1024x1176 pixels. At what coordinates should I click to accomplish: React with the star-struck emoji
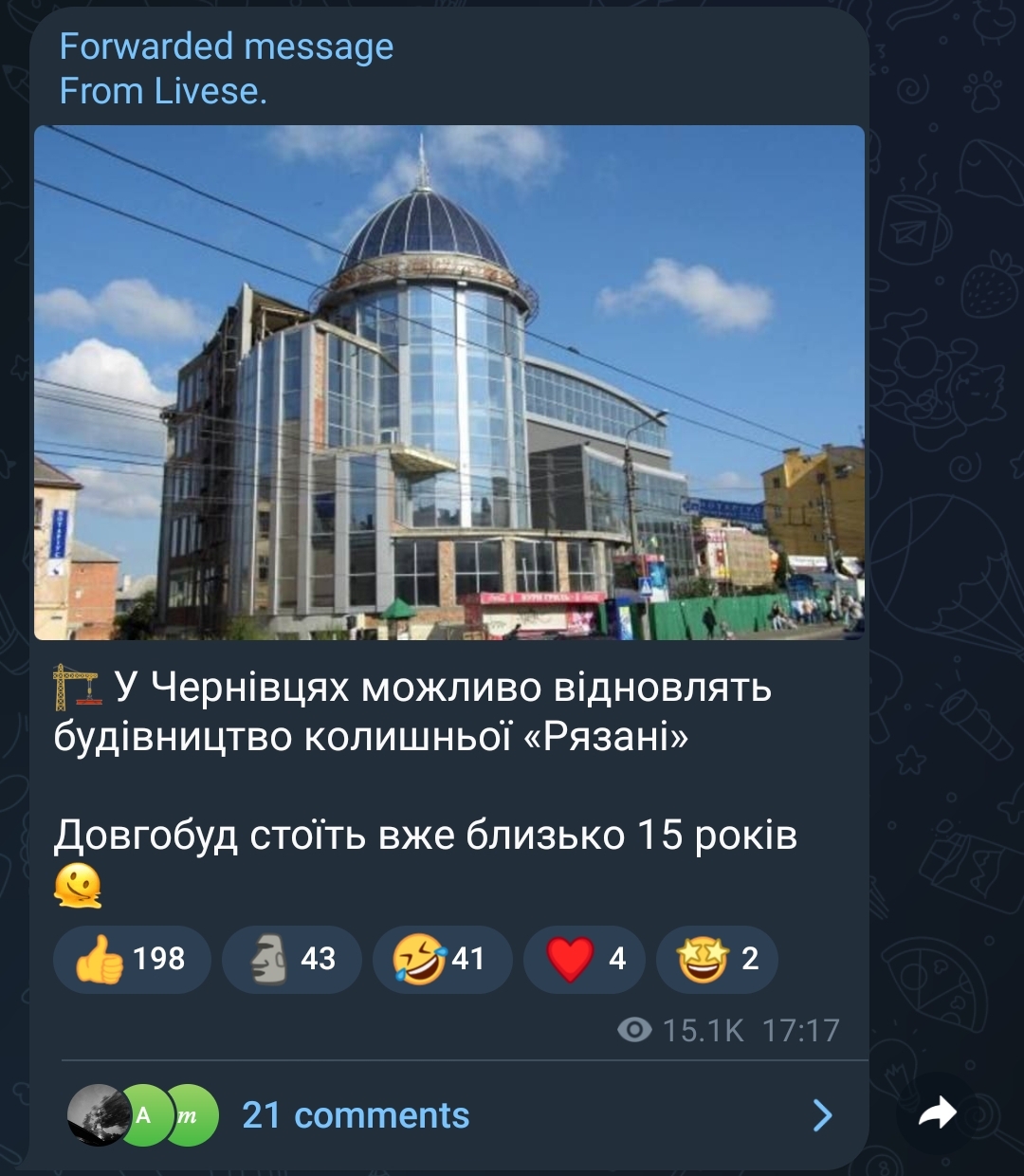pyautogui.click(x=717, y=959)
